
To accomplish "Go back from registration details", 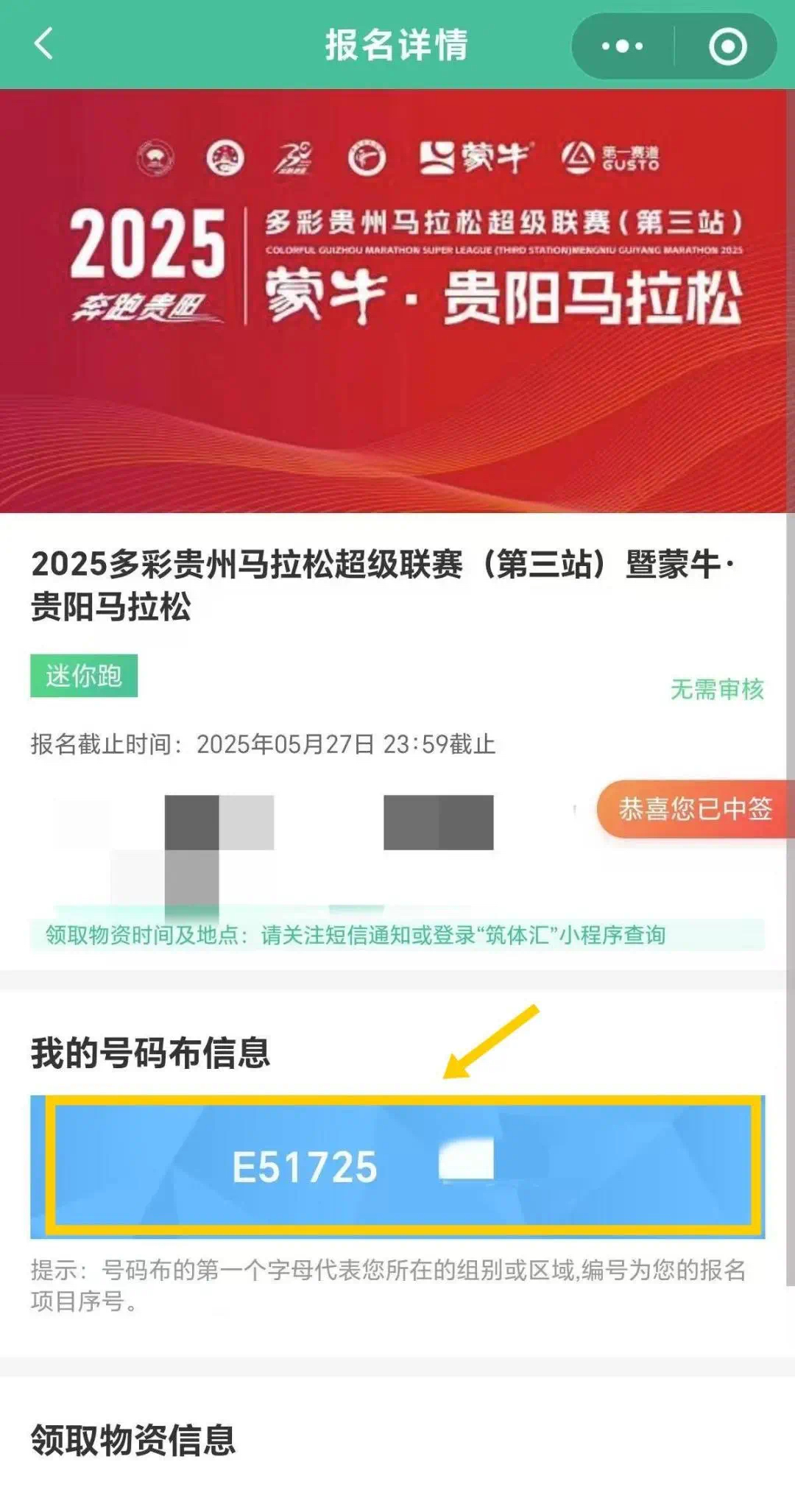I will coord(44,43).
